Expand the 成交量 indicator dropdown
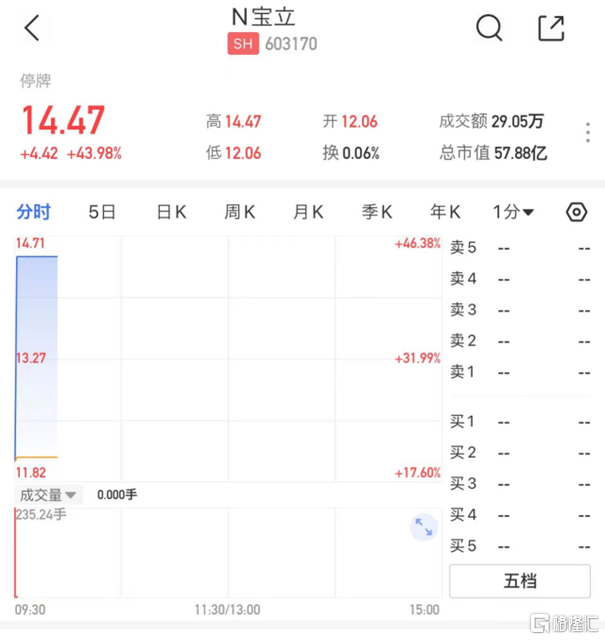The image size is (605, 640). point(48,495)
